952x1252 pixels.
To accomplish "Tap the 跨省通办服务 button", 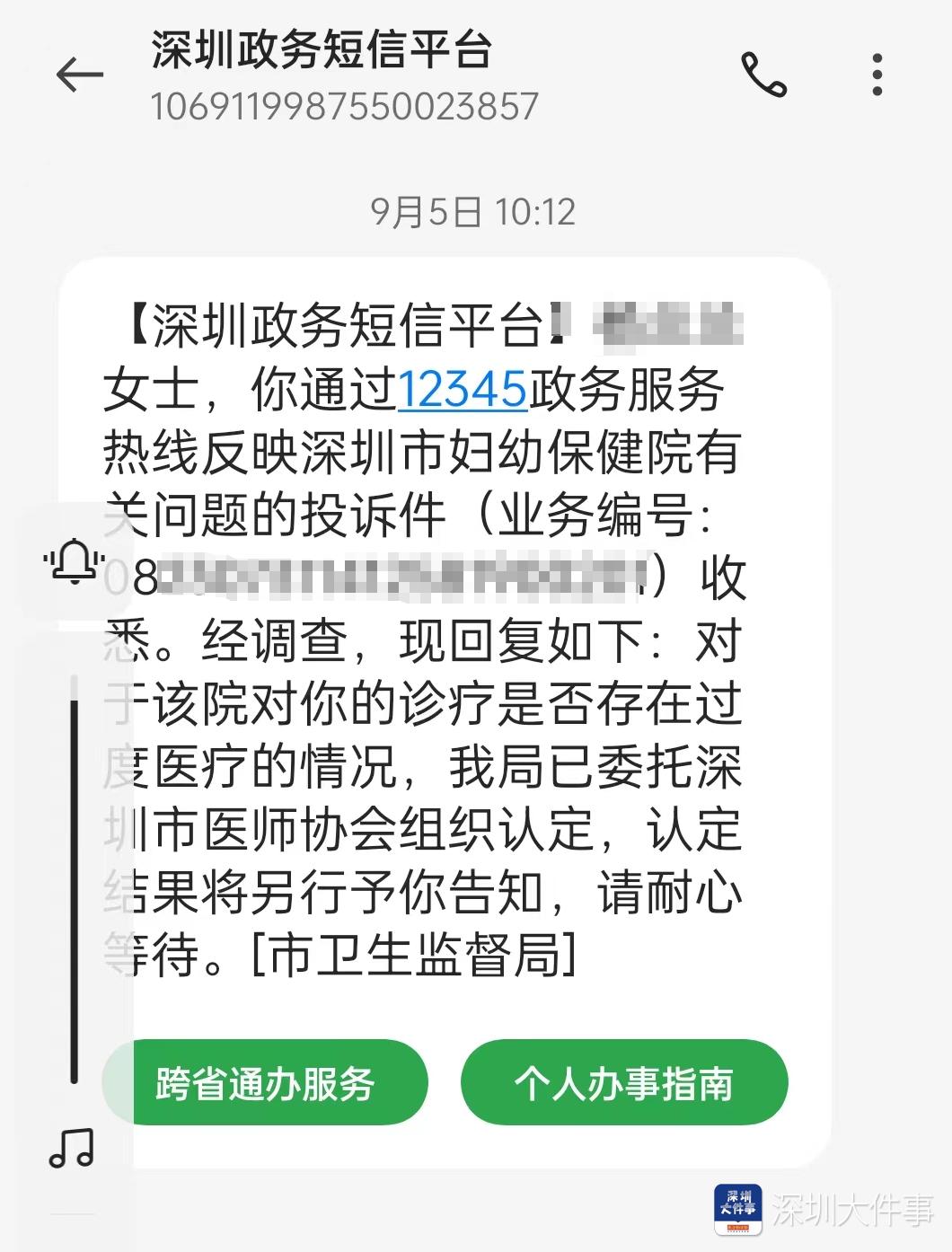I will click(x=266, y=1082).
